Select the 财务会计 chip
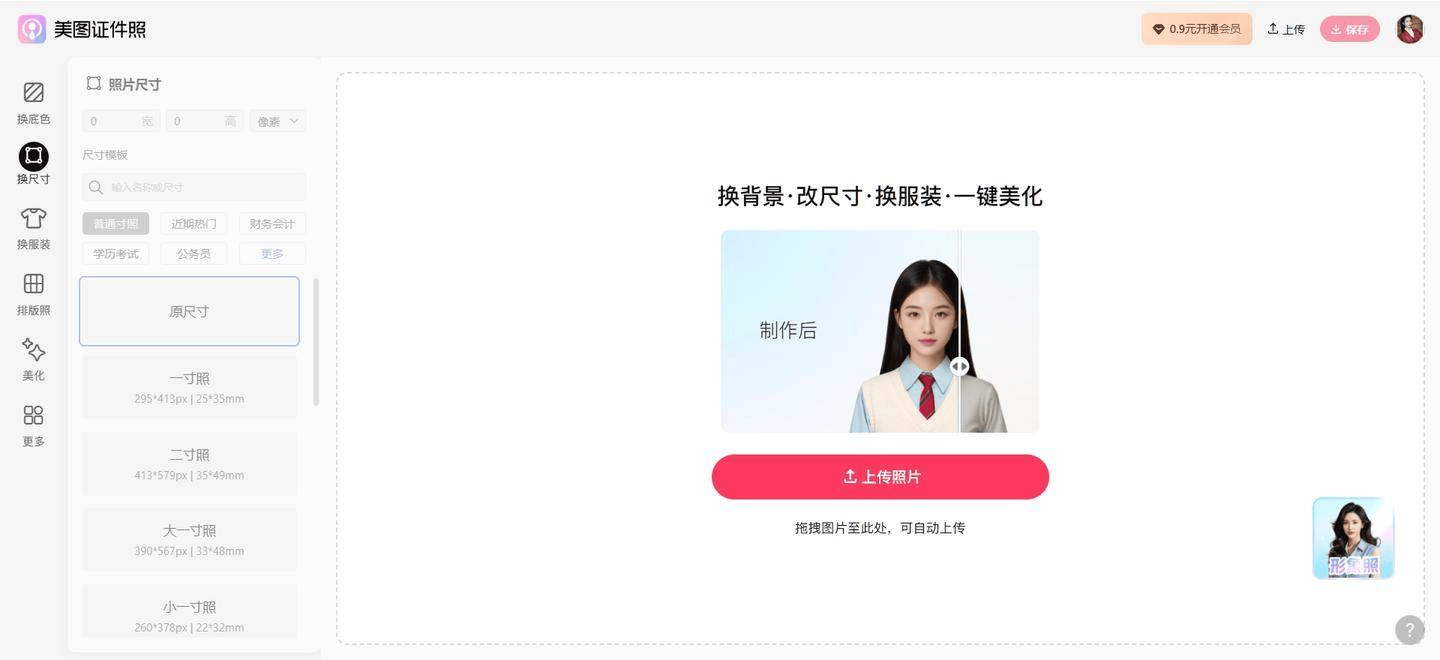Image resolution: width=1440 pixels, height=660 pixels. (x=272, y=224)
